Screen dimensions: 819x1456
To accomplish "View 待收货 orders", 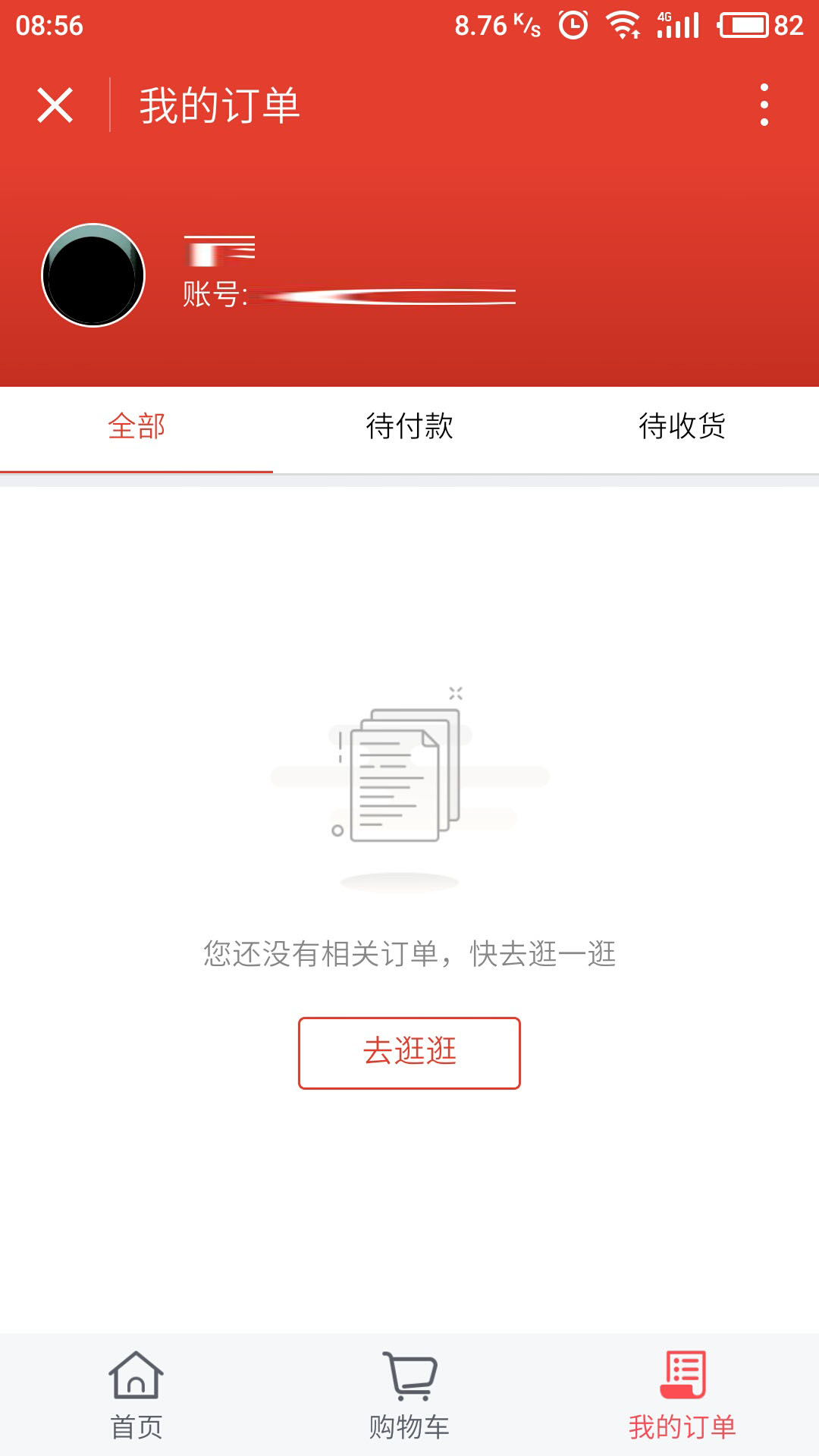I will [x=682, y=427].
